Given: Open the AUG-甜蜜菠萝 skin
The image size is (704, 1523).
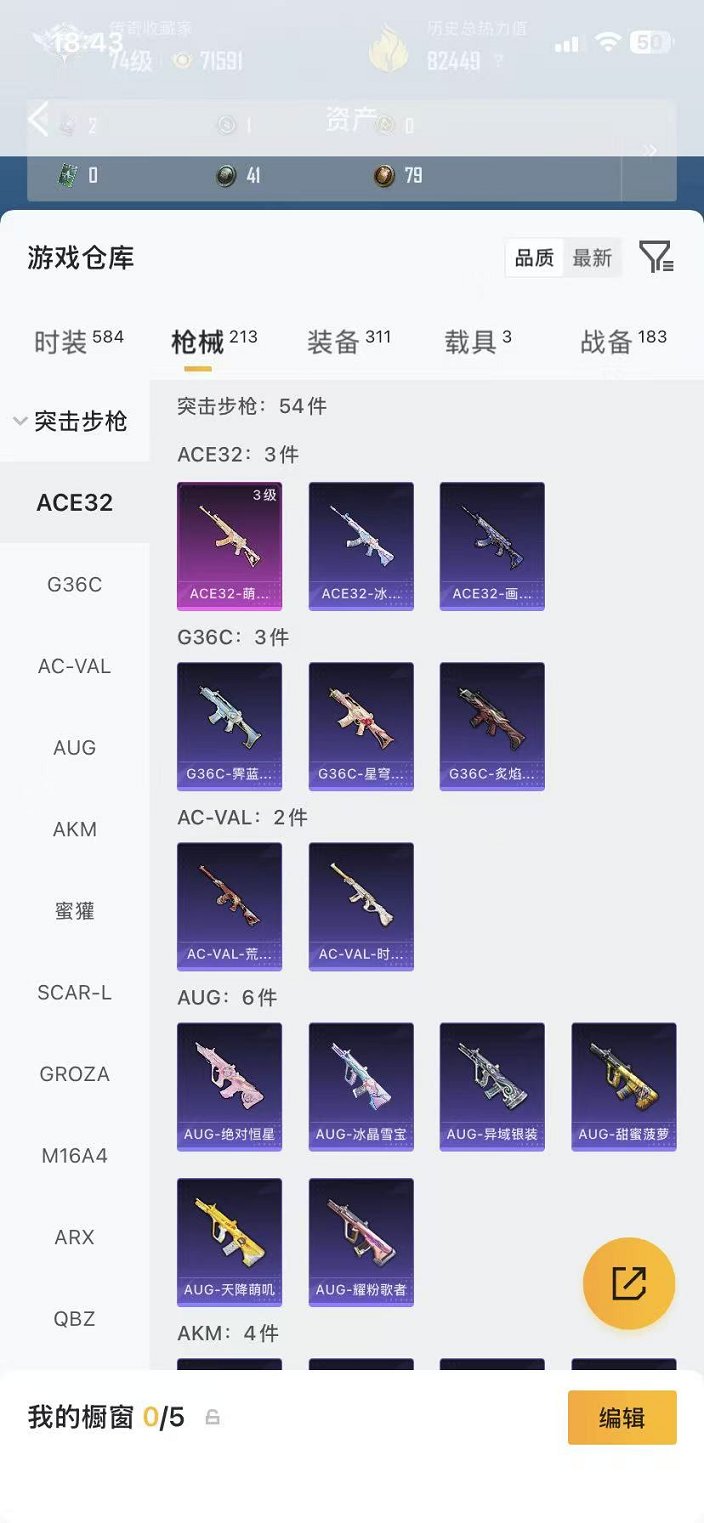Looking at the screenshot, I should pos(624,1085).
